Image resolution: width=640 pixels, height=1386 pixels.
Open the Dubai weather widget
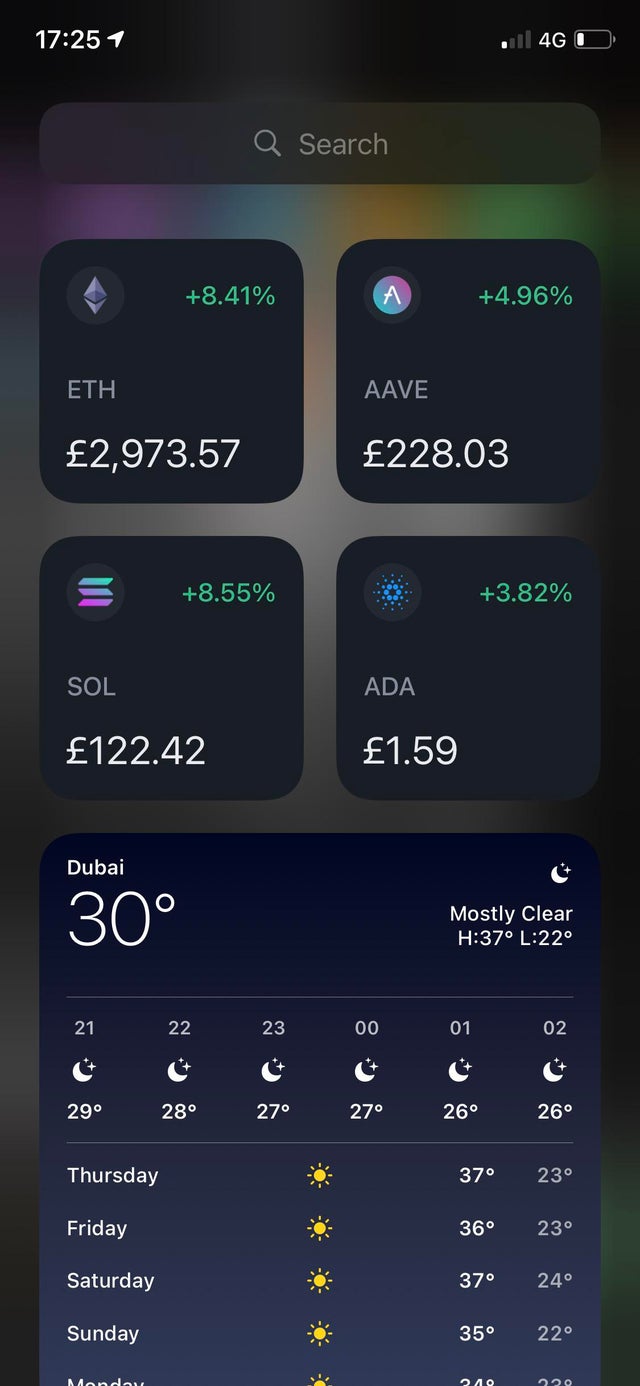[x=320, y=1109]
